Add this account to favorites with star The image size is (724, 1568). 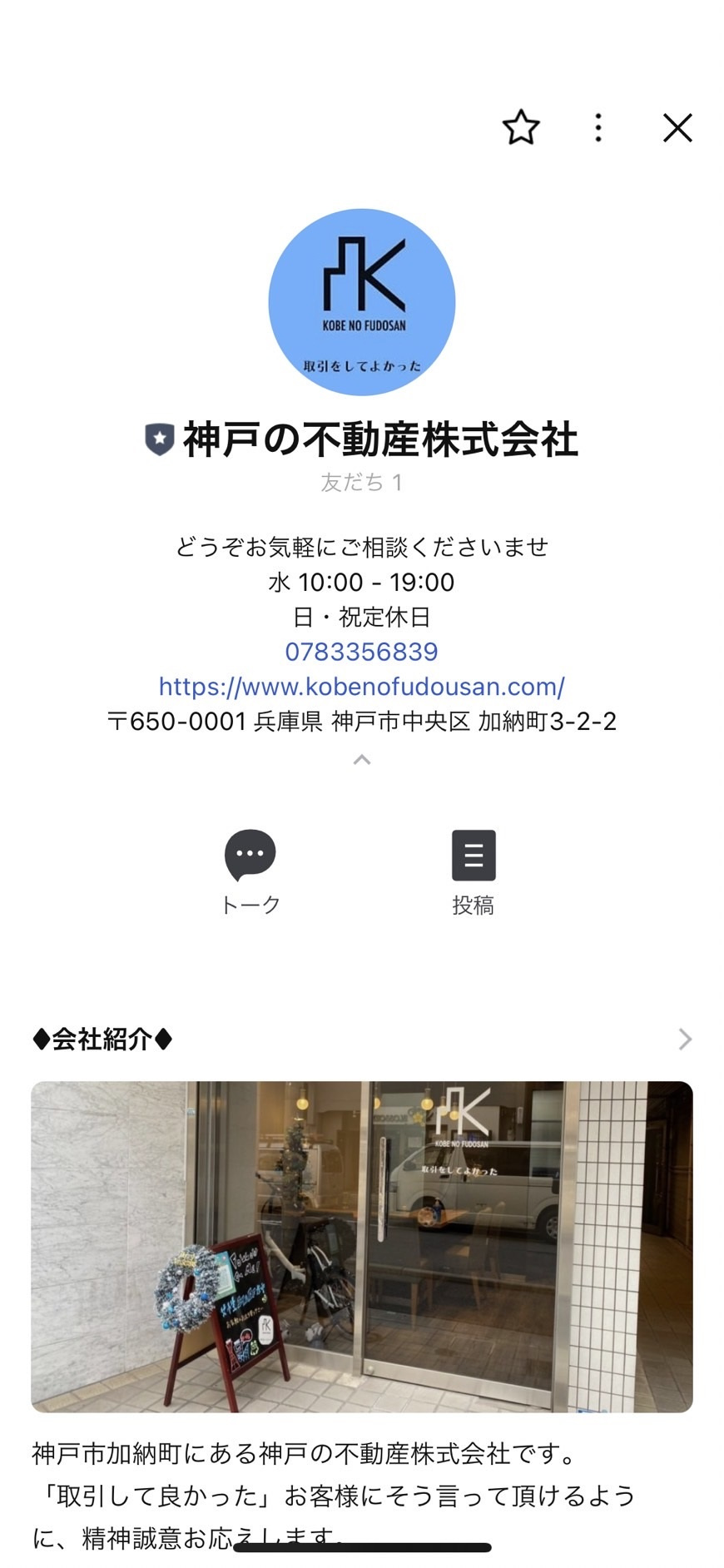pos(521,128)
